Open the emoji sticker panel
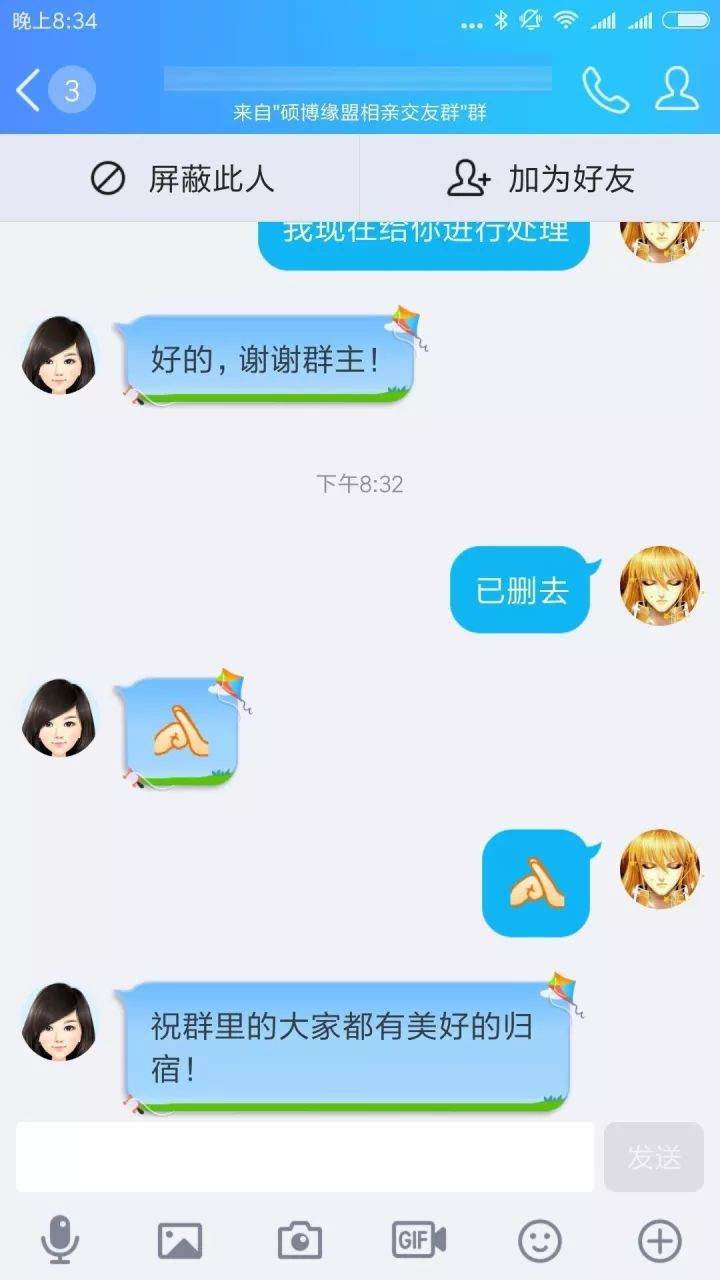Screen dimensions: 720x1280 [540, 1241]
